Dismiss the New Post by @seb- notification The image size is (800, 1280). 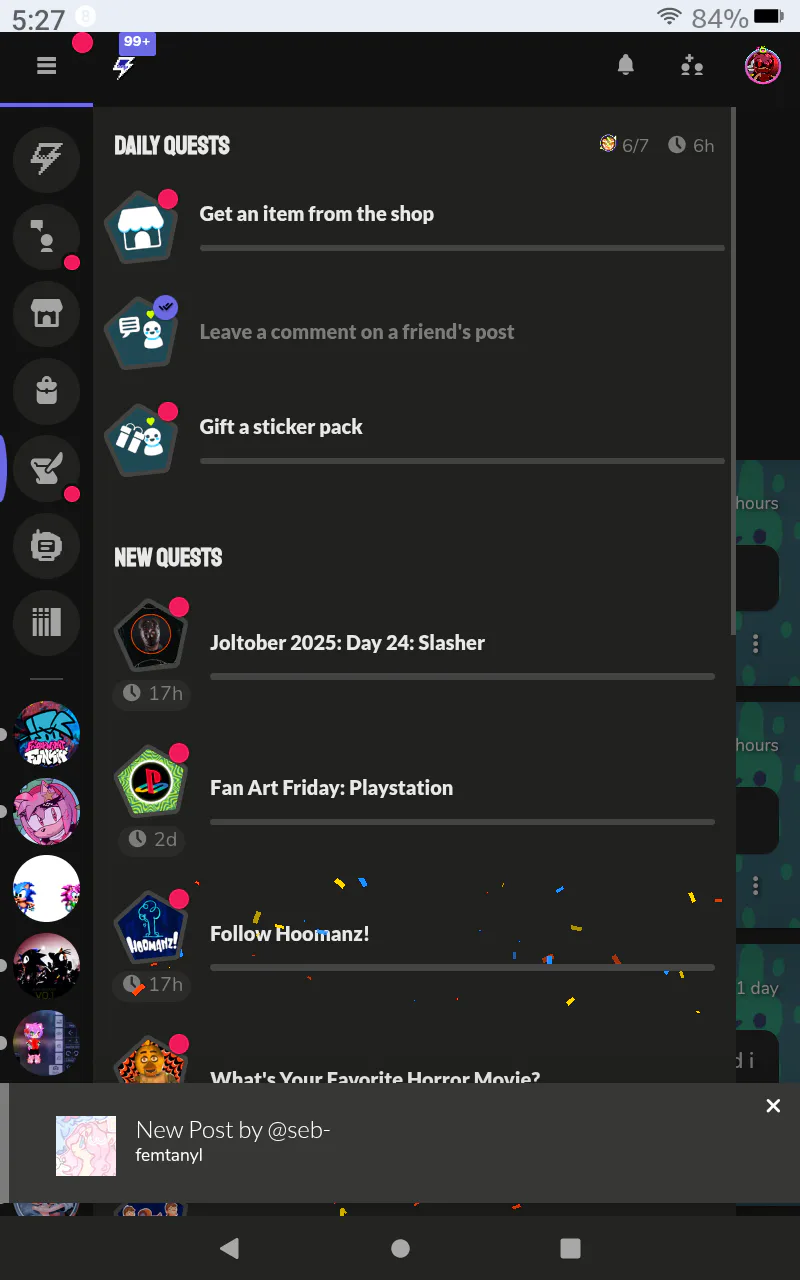click(772, 1105)
